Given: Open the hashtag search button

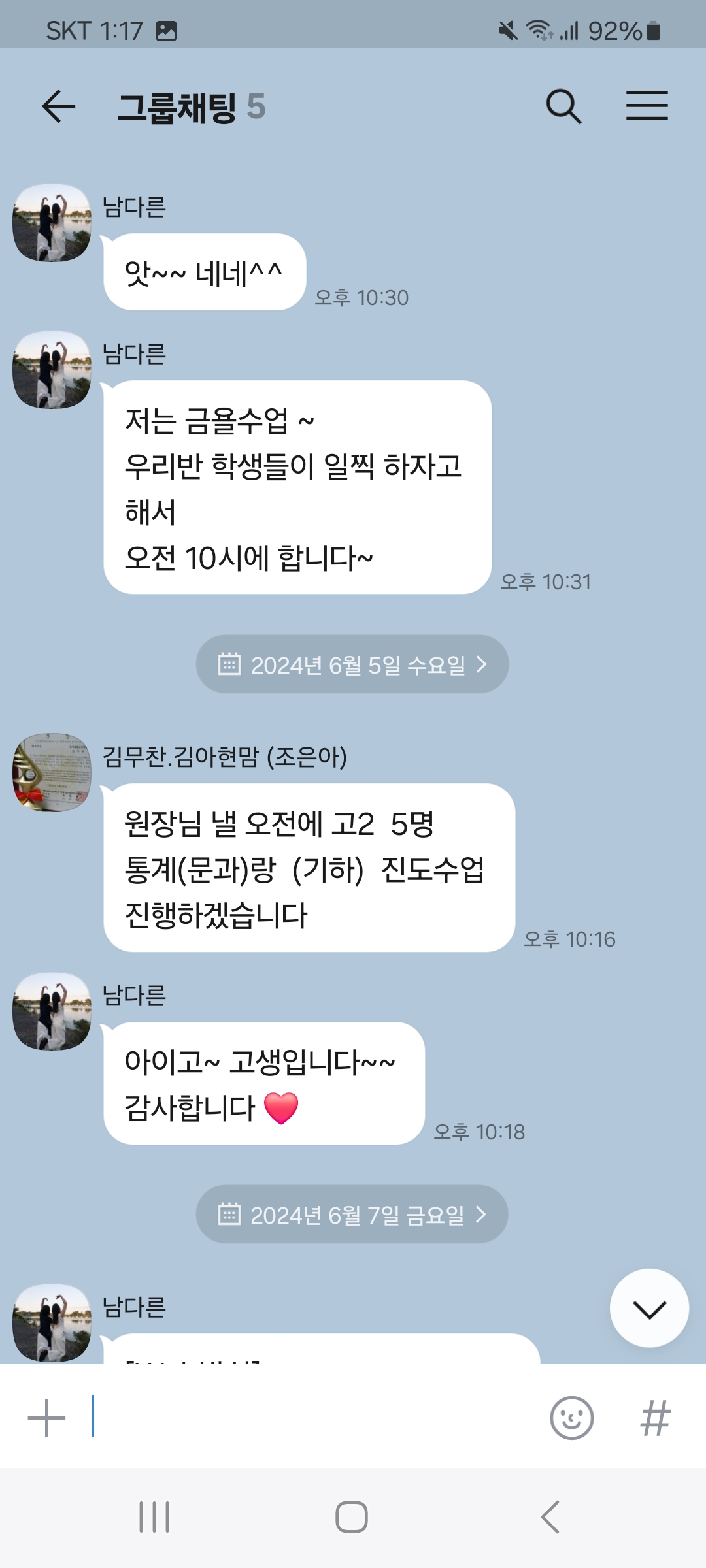Looking at the screenshot, I should click(x=655, y=1418).
